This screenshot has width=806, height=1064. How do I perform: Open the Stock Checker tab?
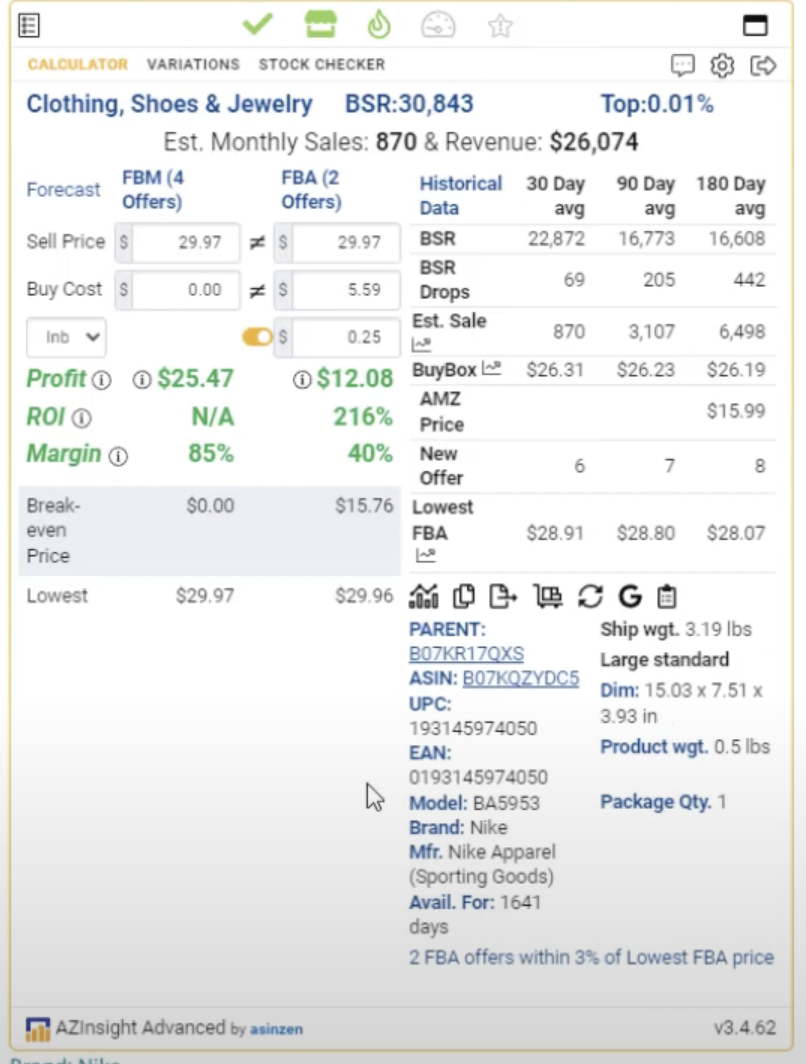point(321,64)
